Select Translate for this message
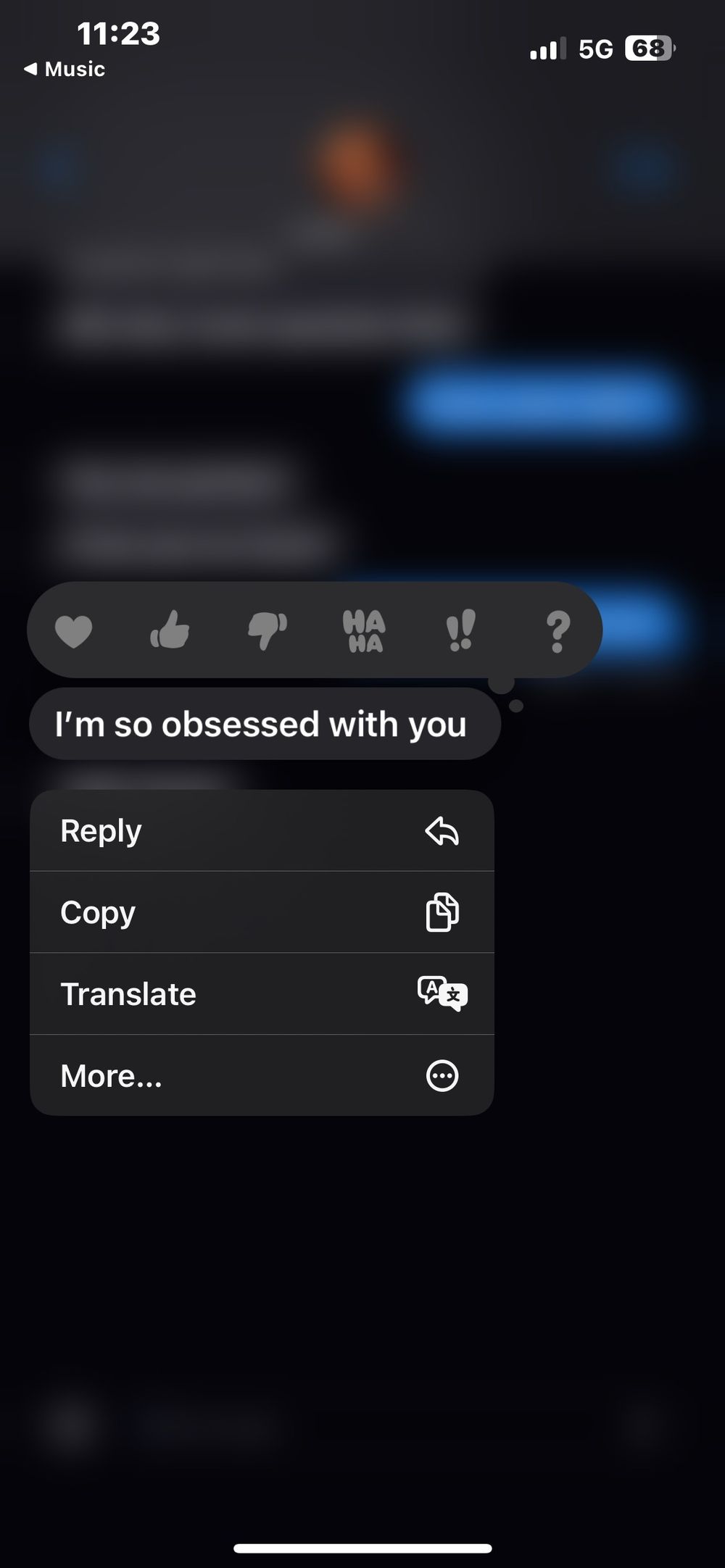Viewport: 725px width, 1568px height. (x=262, y=994)
